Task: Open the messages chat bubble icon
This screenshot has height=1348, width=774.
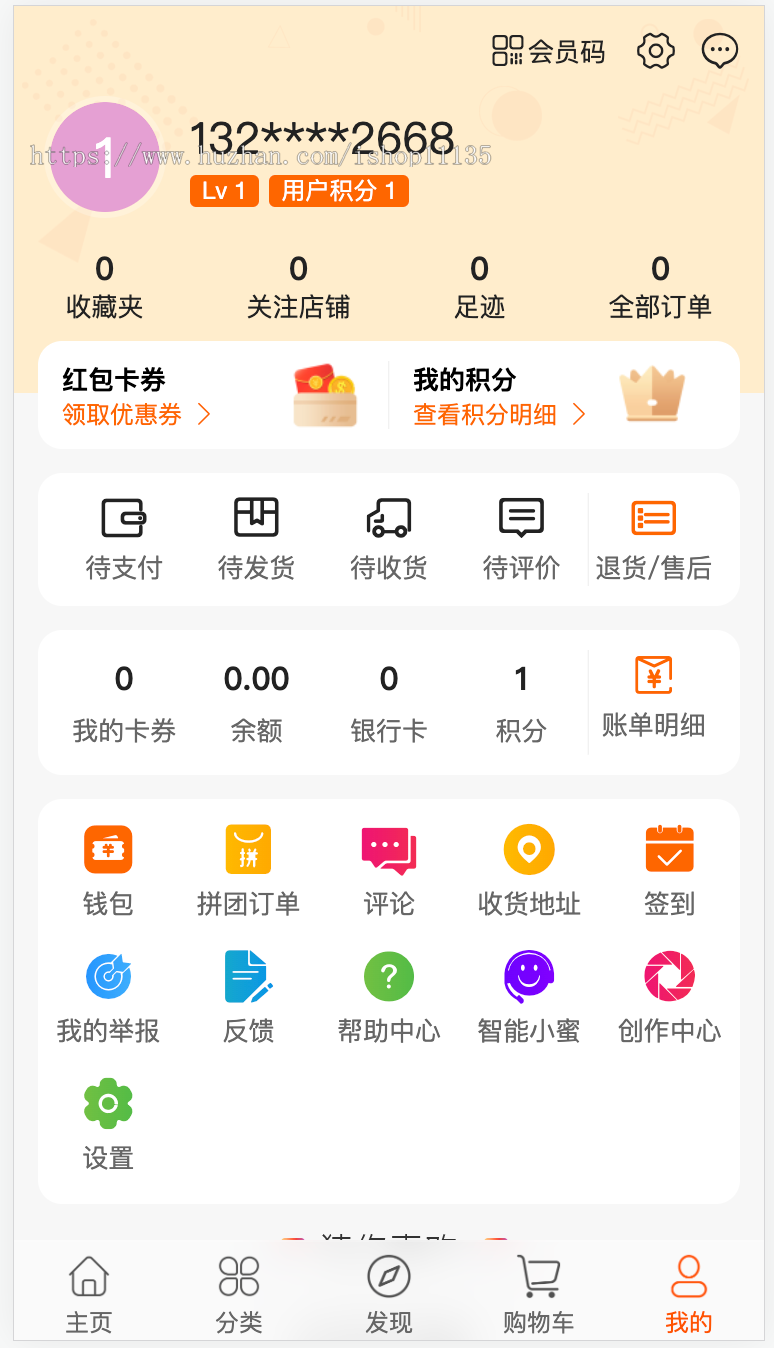Action: pyautogui.click(x=720, y=50)
